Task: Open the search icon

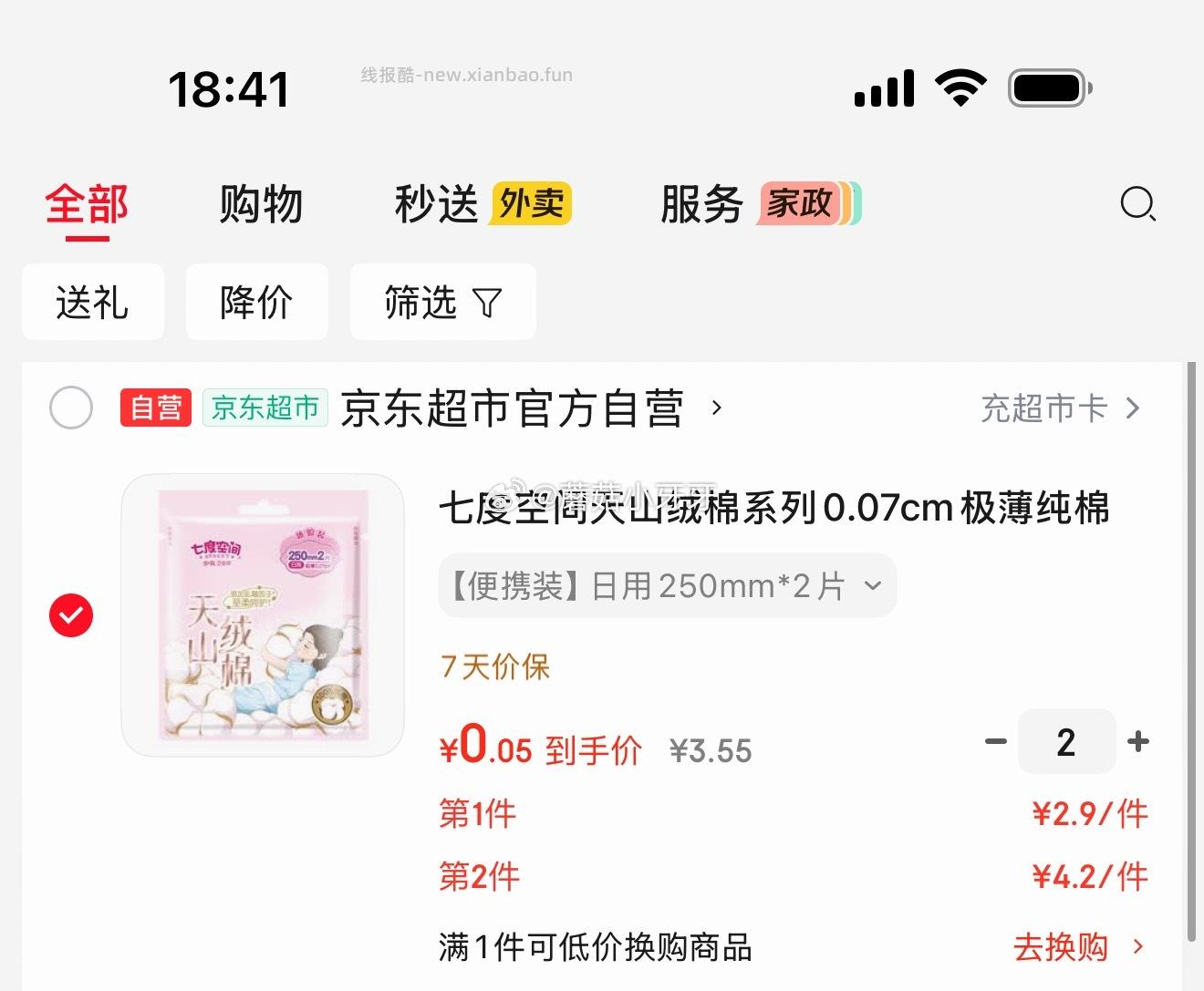Action: (1137, 204)
